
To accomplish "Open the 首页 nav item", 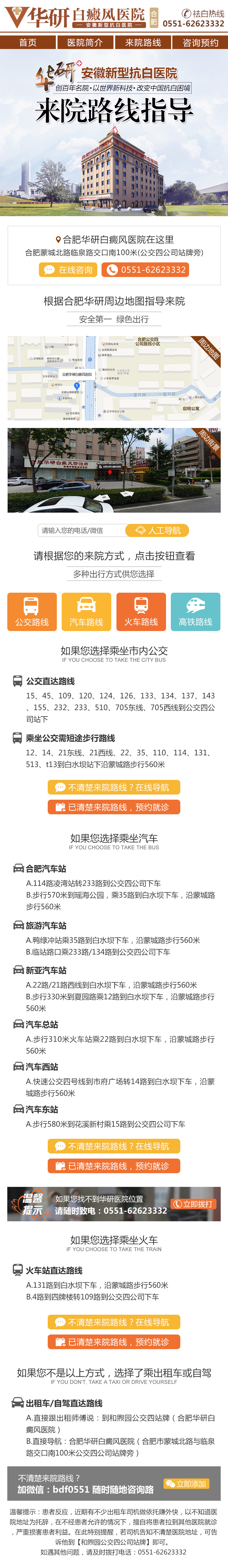I will 28,43.
